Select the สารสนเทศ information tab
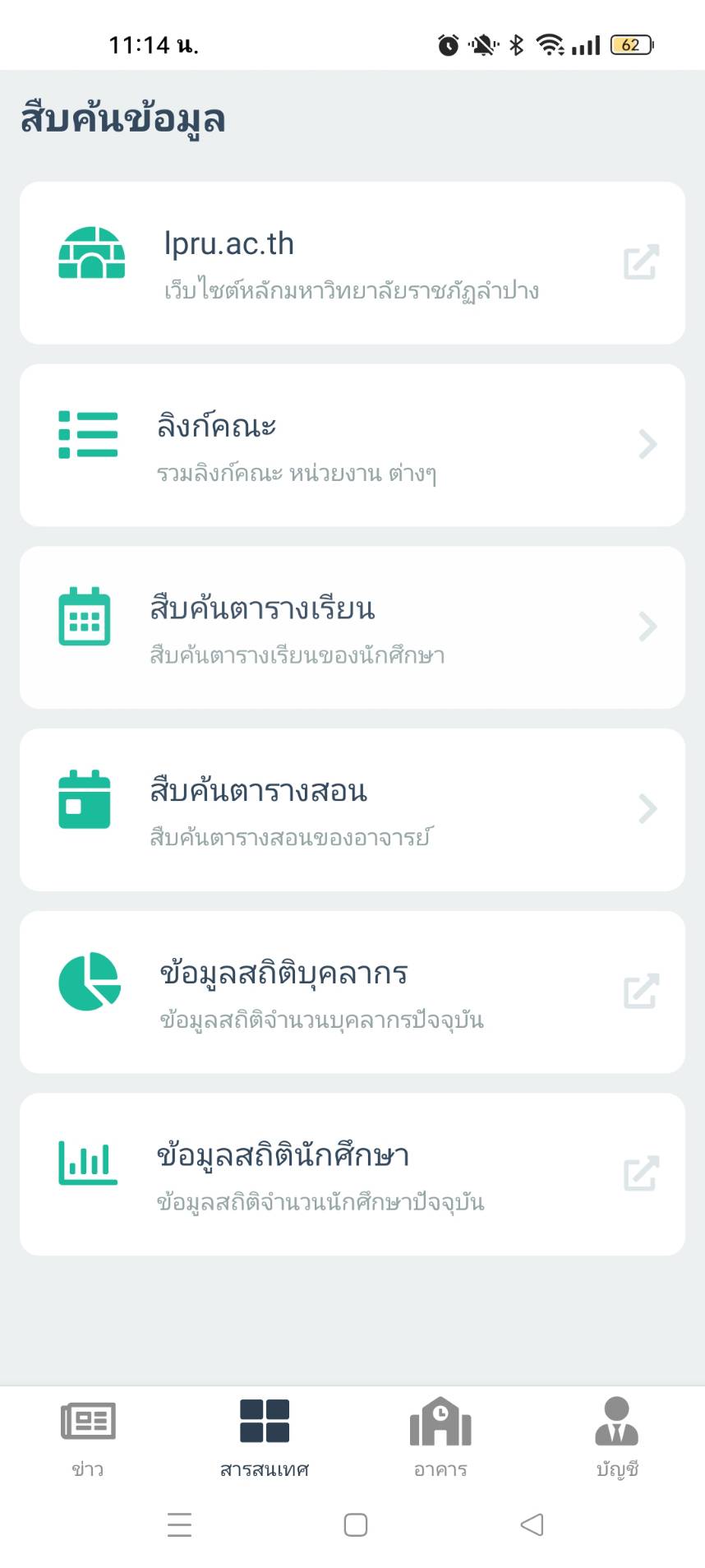The image size is (705, 1568). (x=264, y=1436)
